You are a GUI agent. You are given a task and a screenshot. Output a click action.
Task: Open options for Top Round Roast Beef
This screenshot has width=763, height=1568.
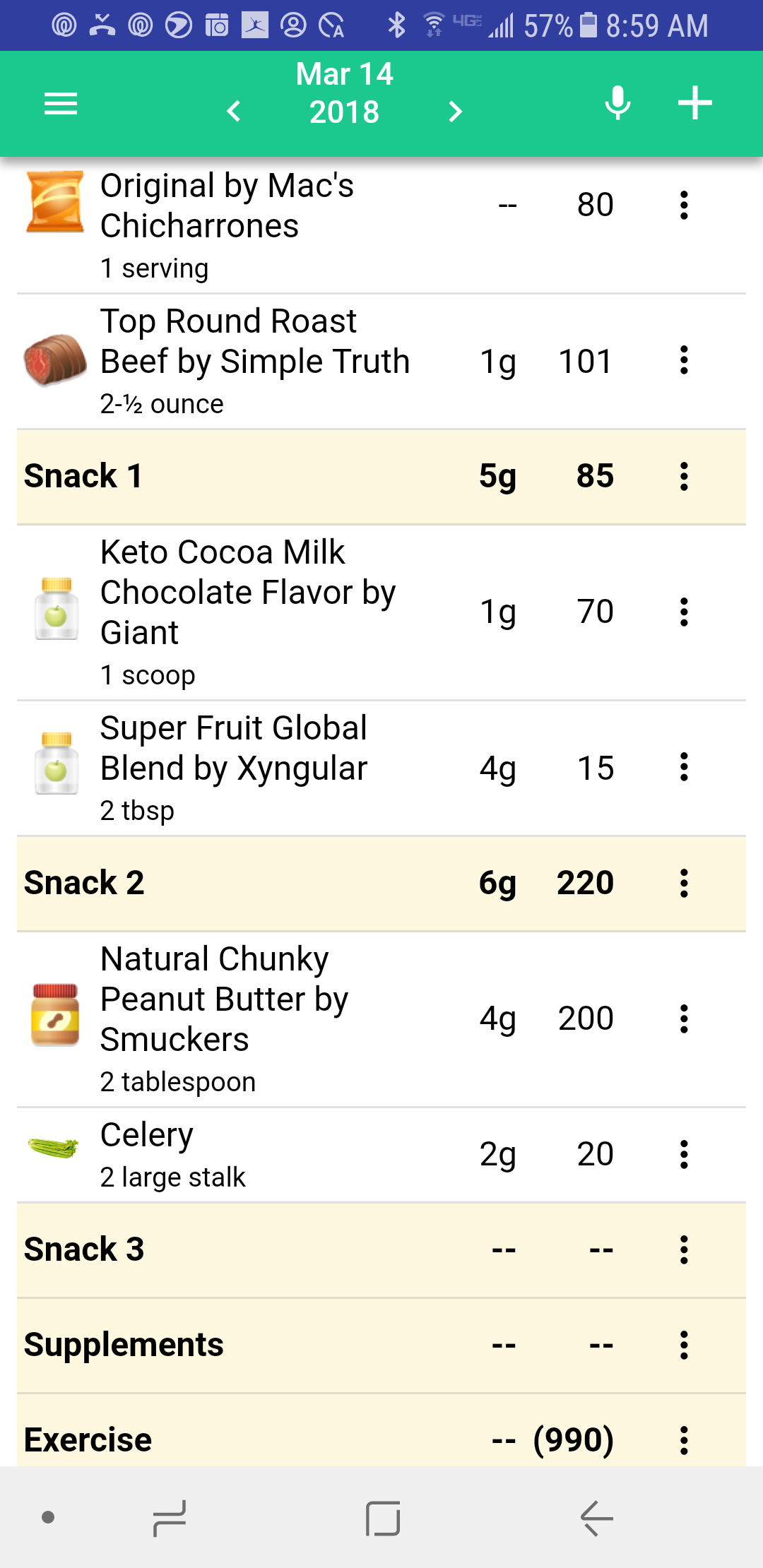(x=684, y=360)
